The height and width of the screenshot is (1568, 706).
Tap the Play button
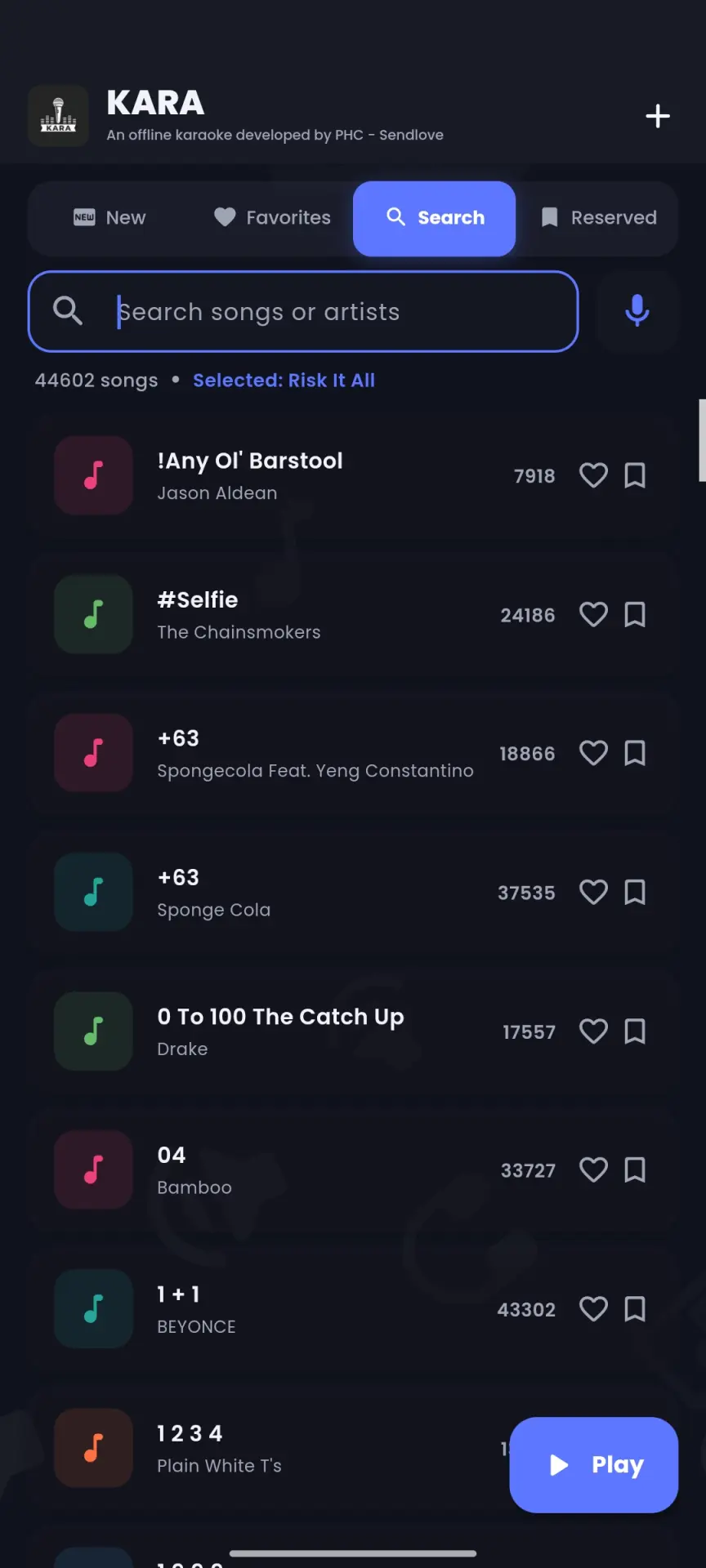click(x=594, y=1465)
